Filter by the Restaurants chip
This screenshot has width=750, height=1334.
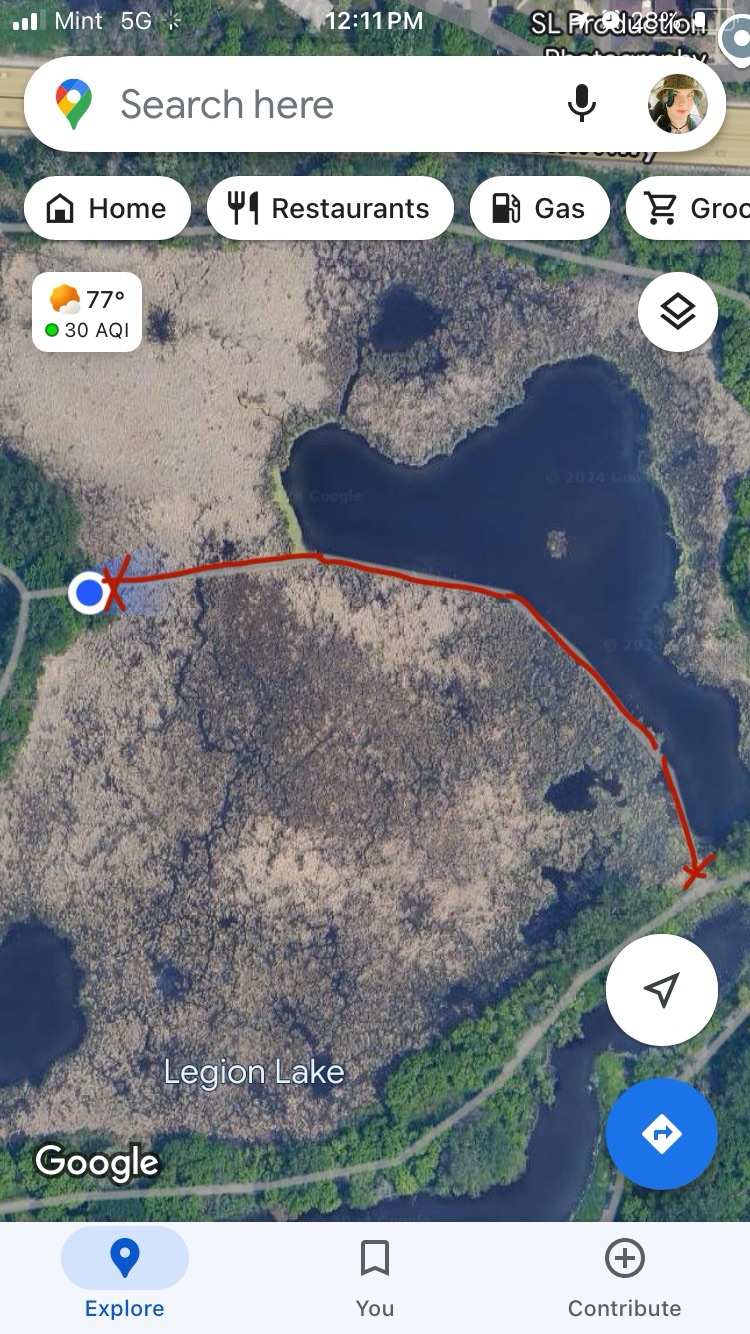coord(330,208)
